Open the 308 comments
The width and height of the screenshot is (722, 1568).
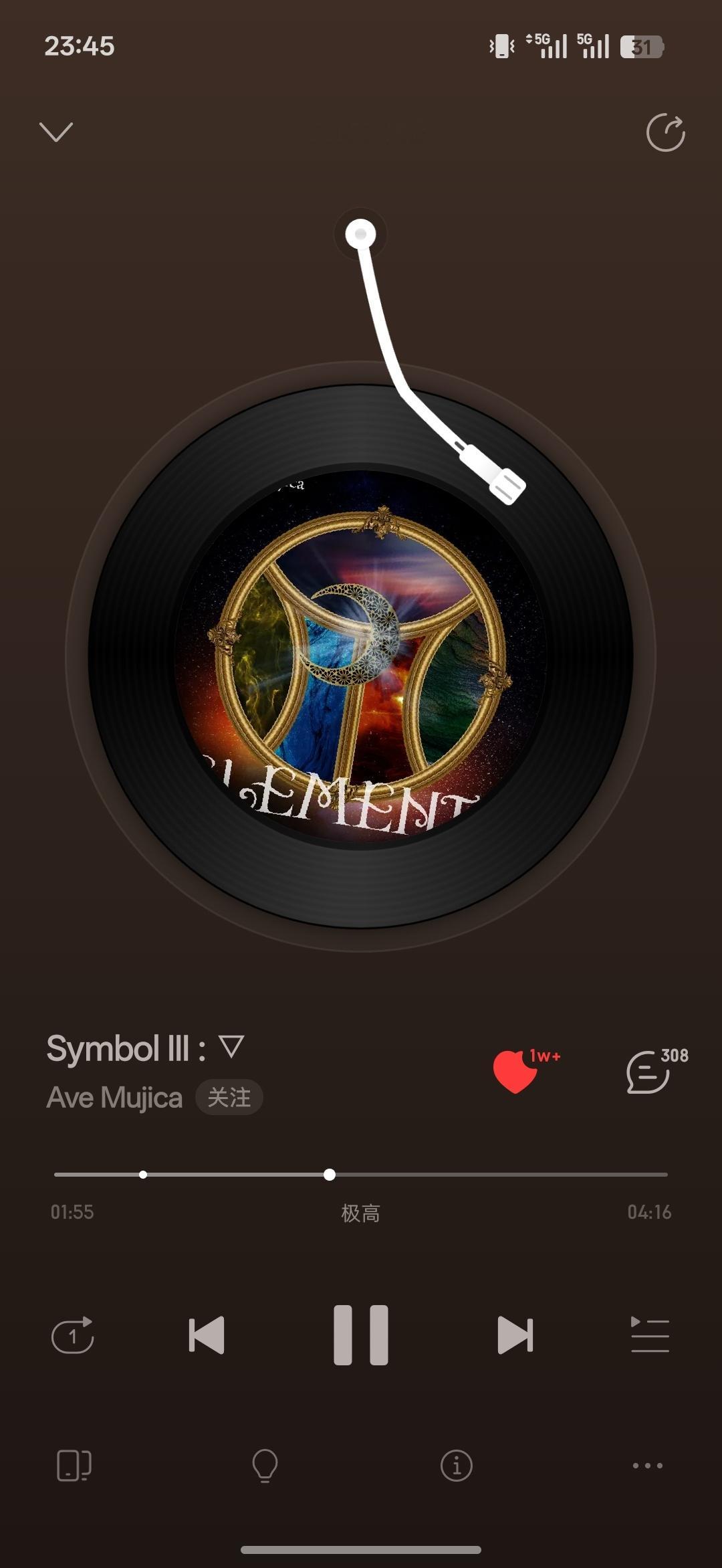[x=648, y=1072]
